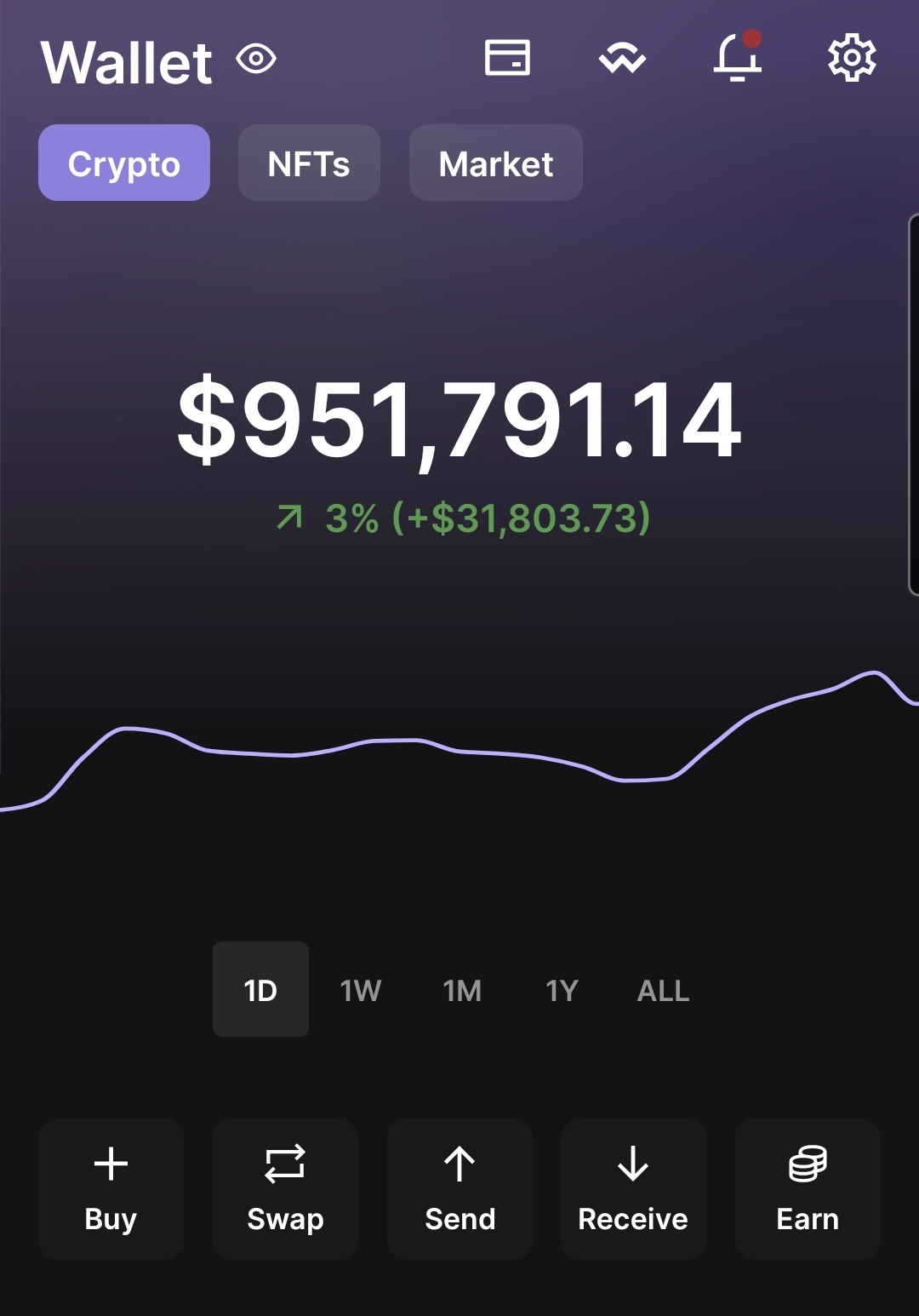Viewport: 919px width, 1316px height.
Task: Open the Earn option
Action: [x=808, y=1189]
